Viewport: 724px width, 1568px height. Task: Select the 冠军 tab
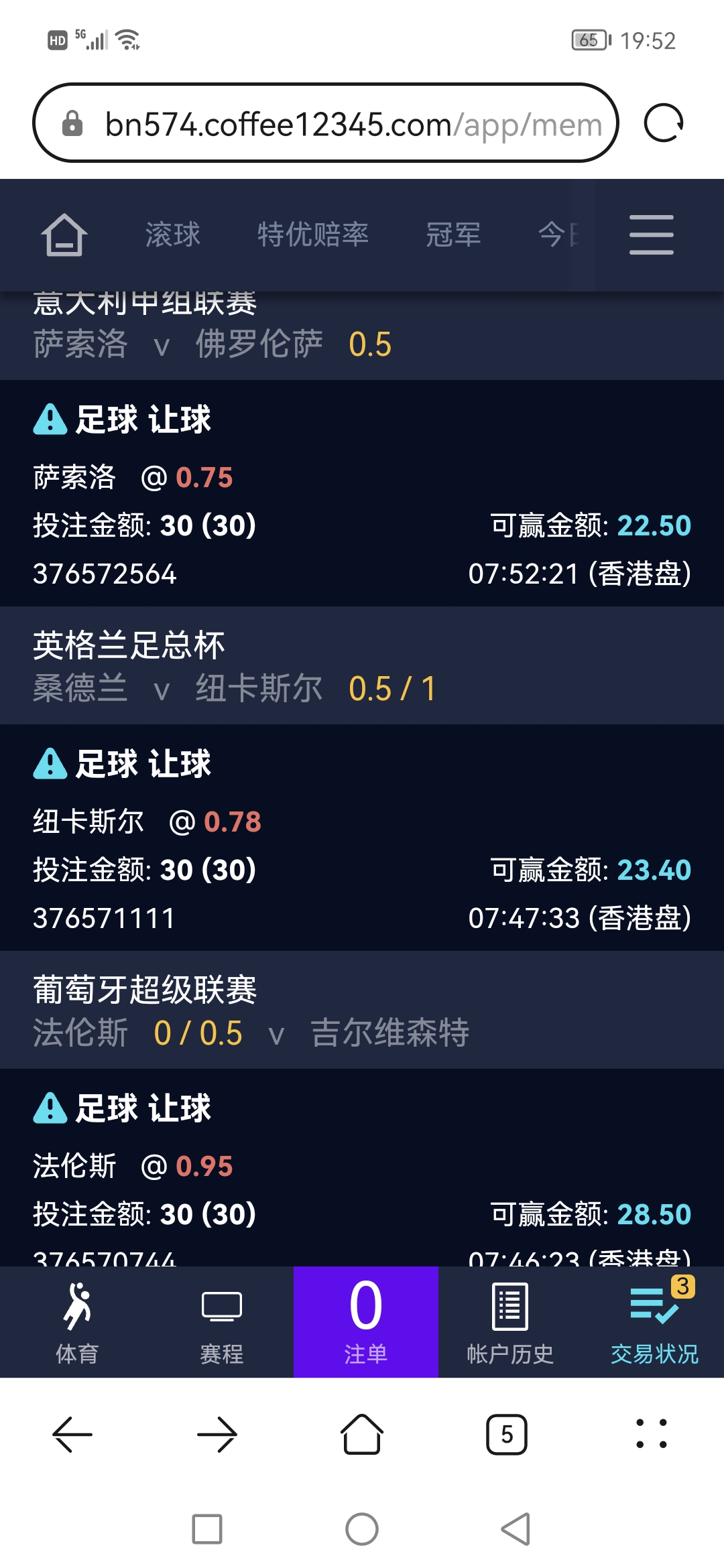point(453,235)
